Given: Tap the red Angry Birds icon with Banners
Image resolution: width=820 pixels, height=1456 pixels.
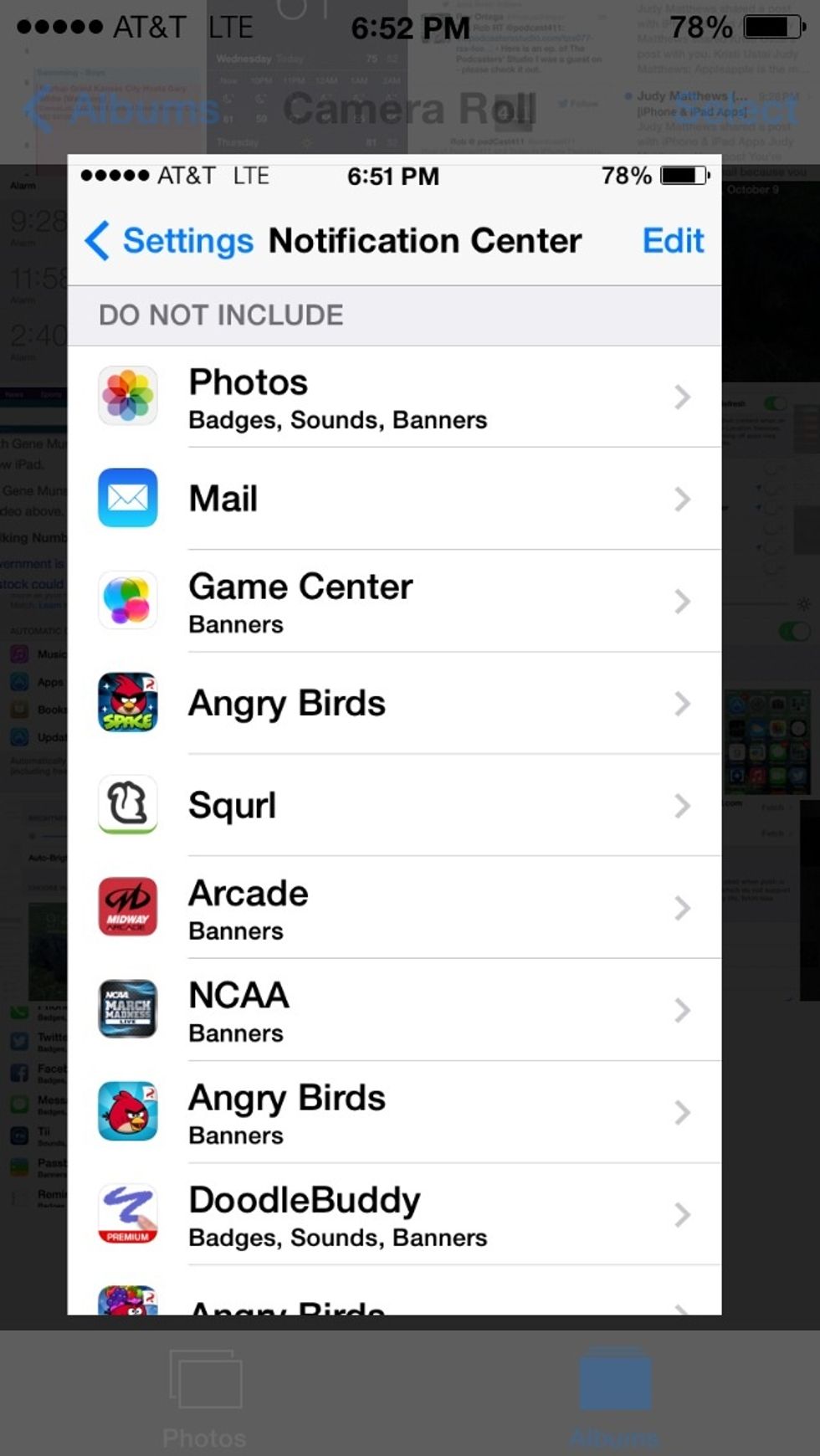Looking at the screenshot, I should (127, 1114).
